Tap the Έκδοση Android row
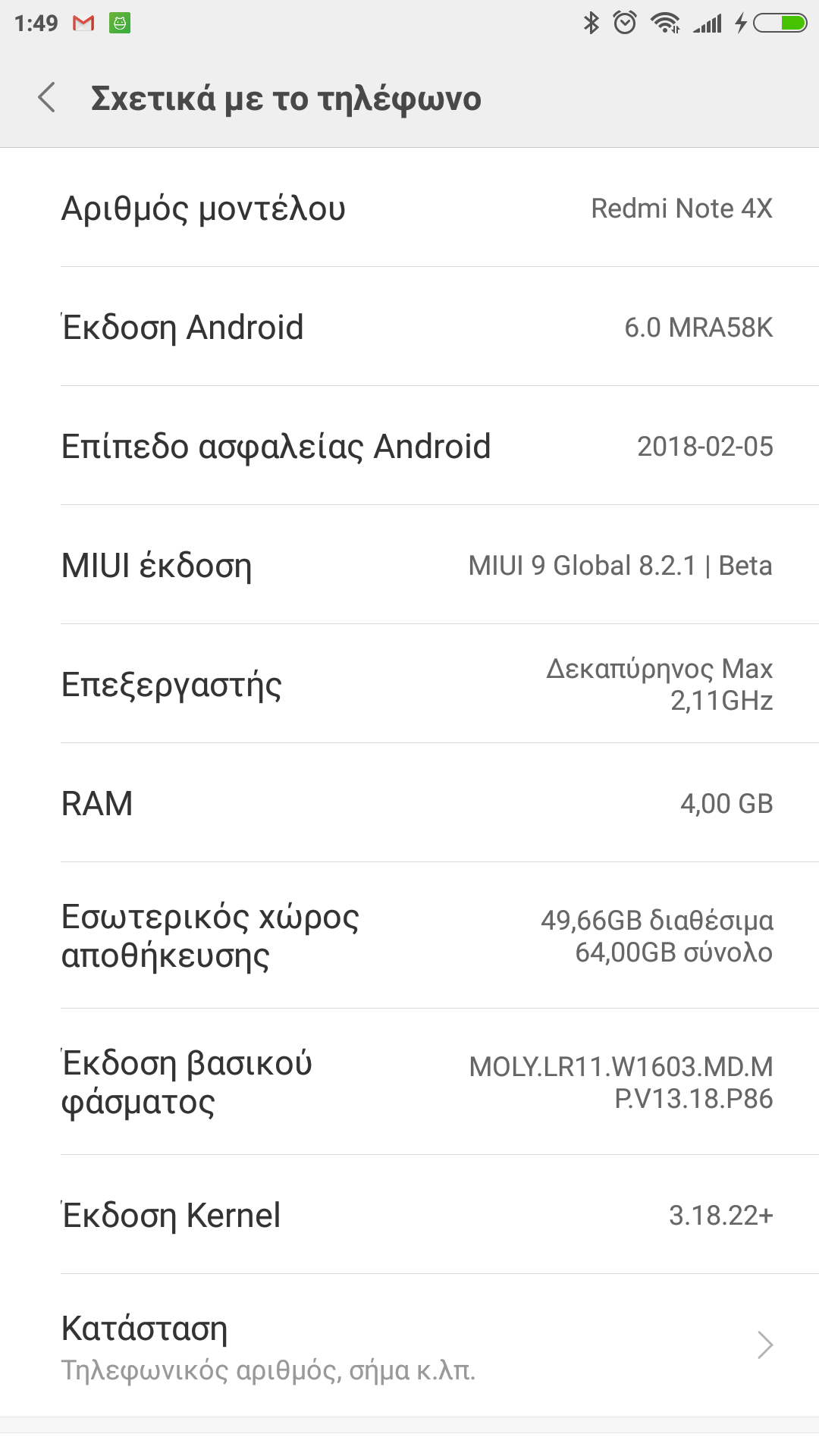The height and width of the screenshot is (1456, 819). [x=409, y=328]
